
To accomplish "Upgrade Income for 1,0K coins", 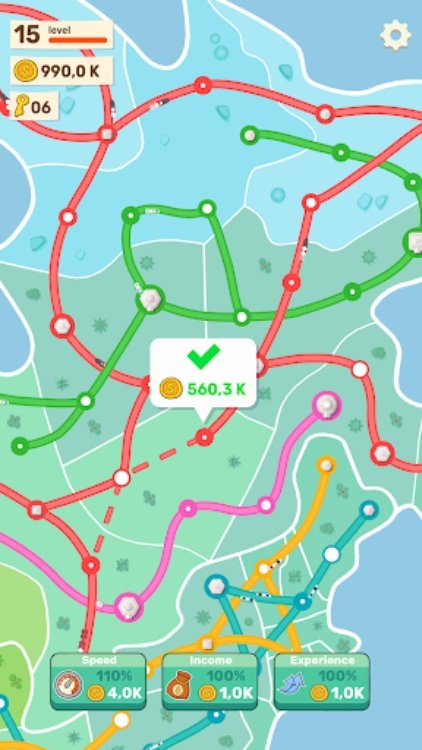I will coord(210,681).
